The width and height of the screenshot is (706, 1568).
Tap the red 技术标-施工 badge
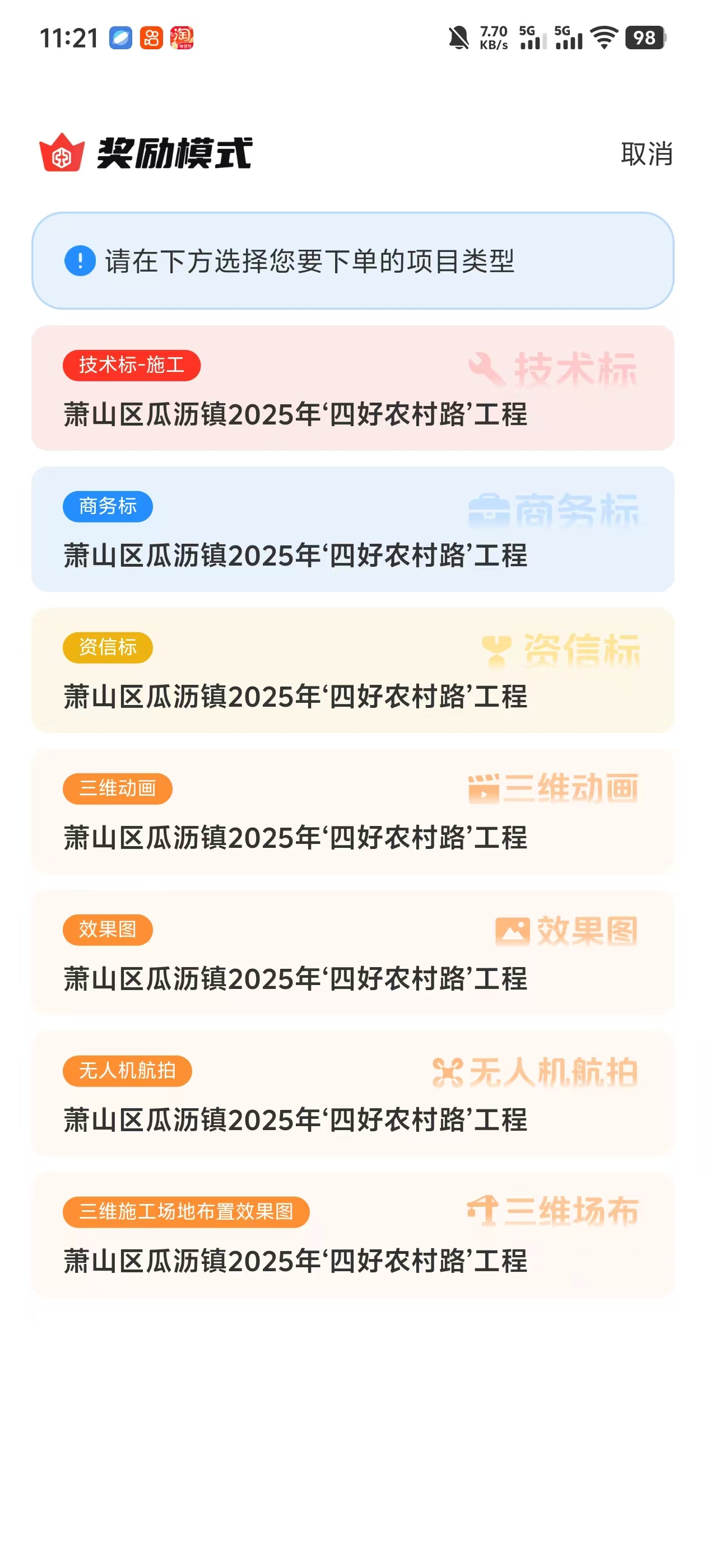point(134,366)
